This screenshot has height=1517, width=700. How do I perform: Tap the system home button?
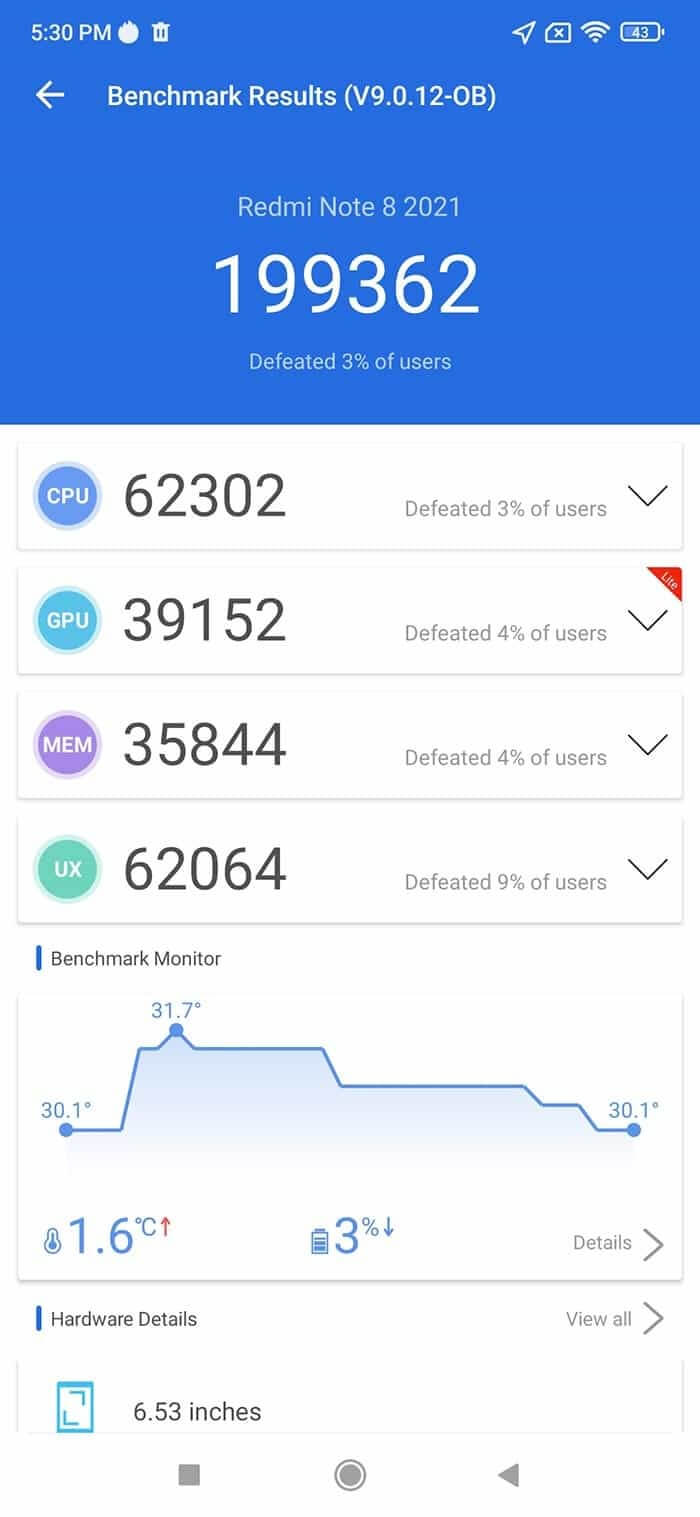click(350, 1474)
